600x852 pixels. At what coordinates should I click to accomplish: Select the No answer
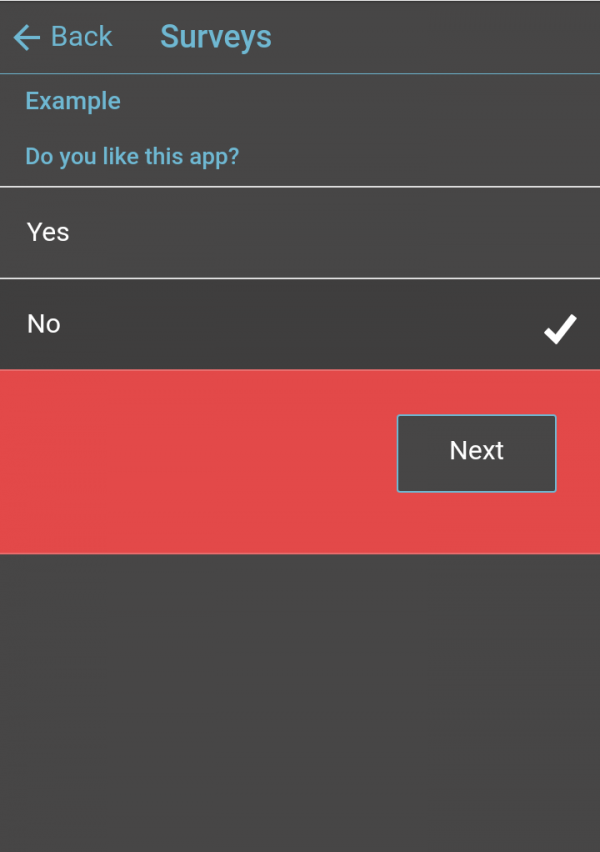pos(300,324)
